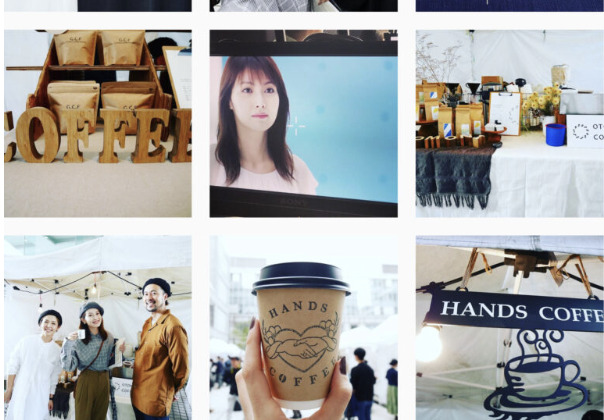This screenshot has height=420, width=604.
Task: Open the Hands Coffee paper cup photo
Action: pyautogui.click(x=303, y=328)
